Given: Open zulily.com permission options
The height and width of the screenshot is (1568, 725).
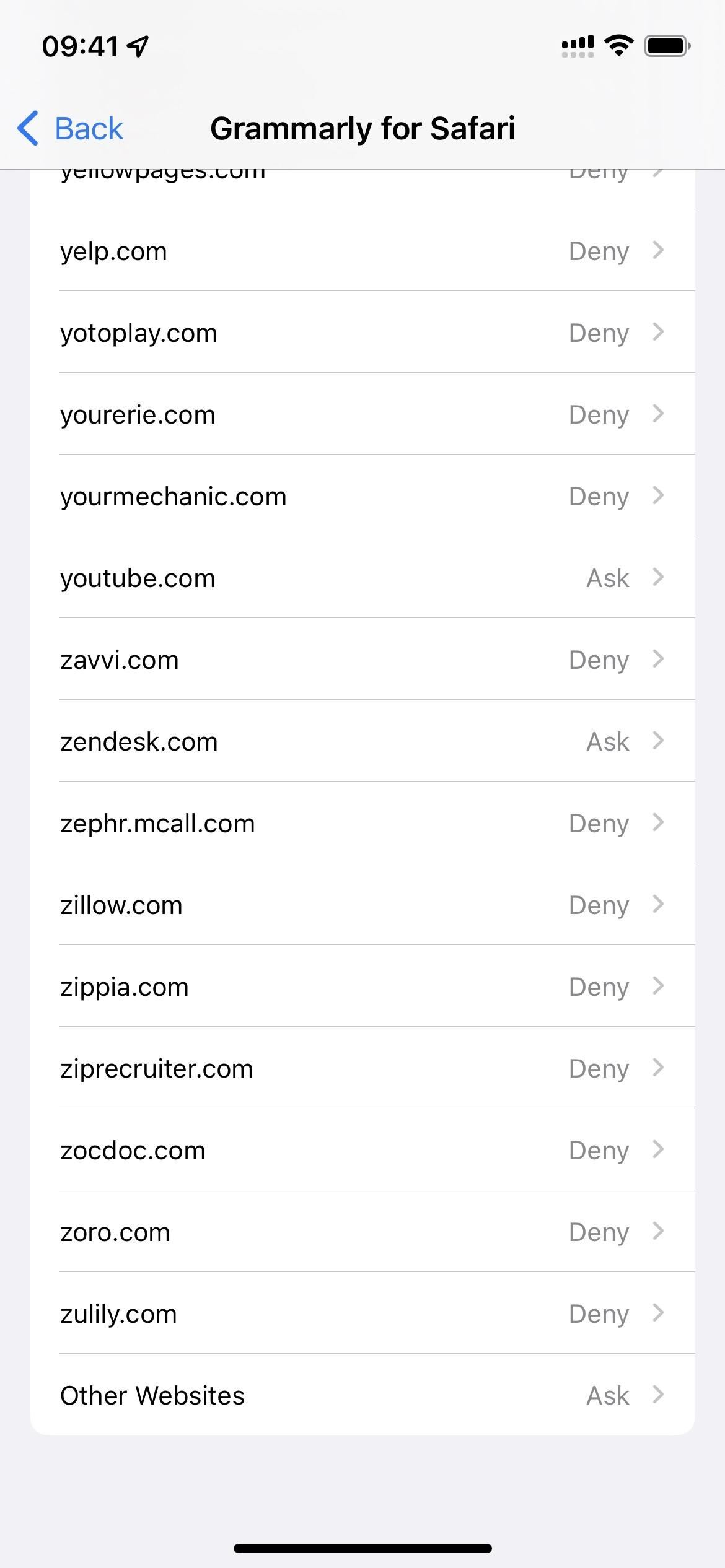Looking at the screenshot, I should tap(362, 1313).
